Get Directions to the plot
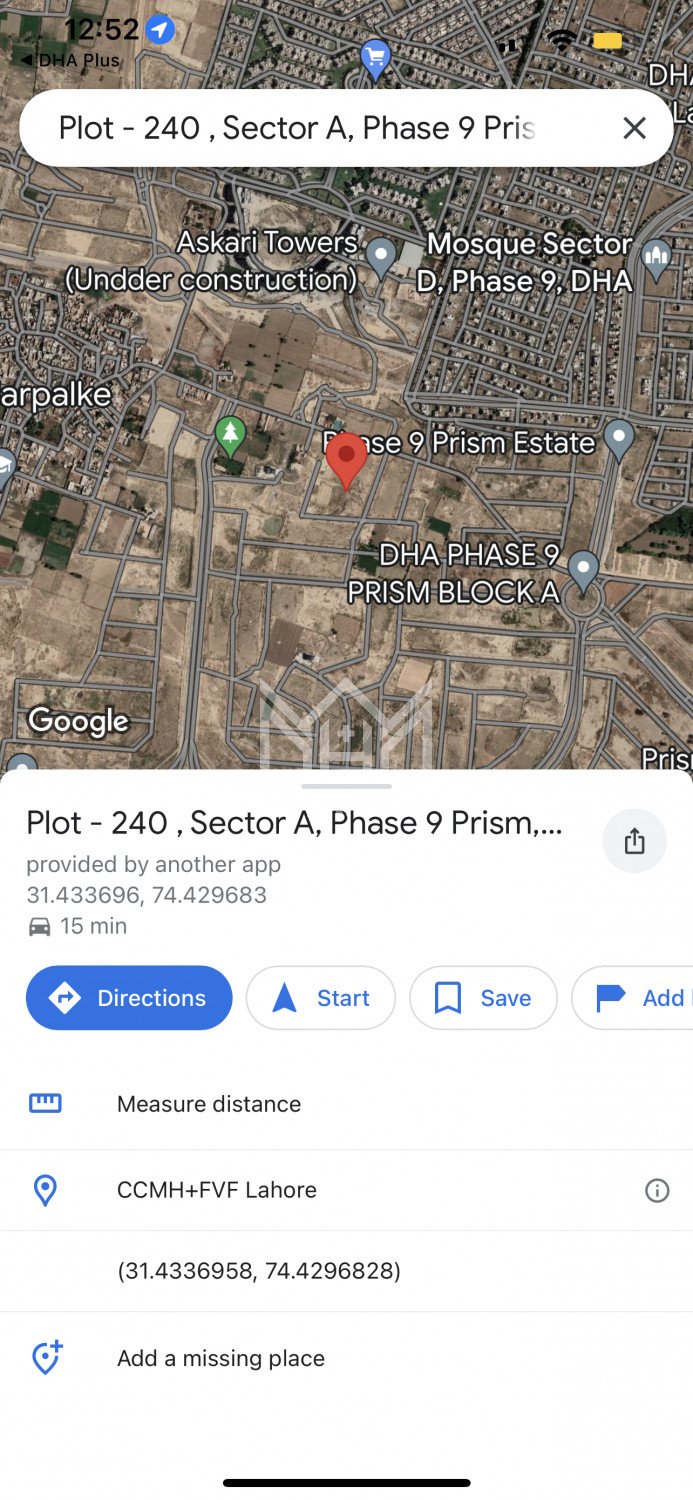Image resolution: width=693 pixels, height=1500 pixels. pyautogui.click(x=129, y=998)
